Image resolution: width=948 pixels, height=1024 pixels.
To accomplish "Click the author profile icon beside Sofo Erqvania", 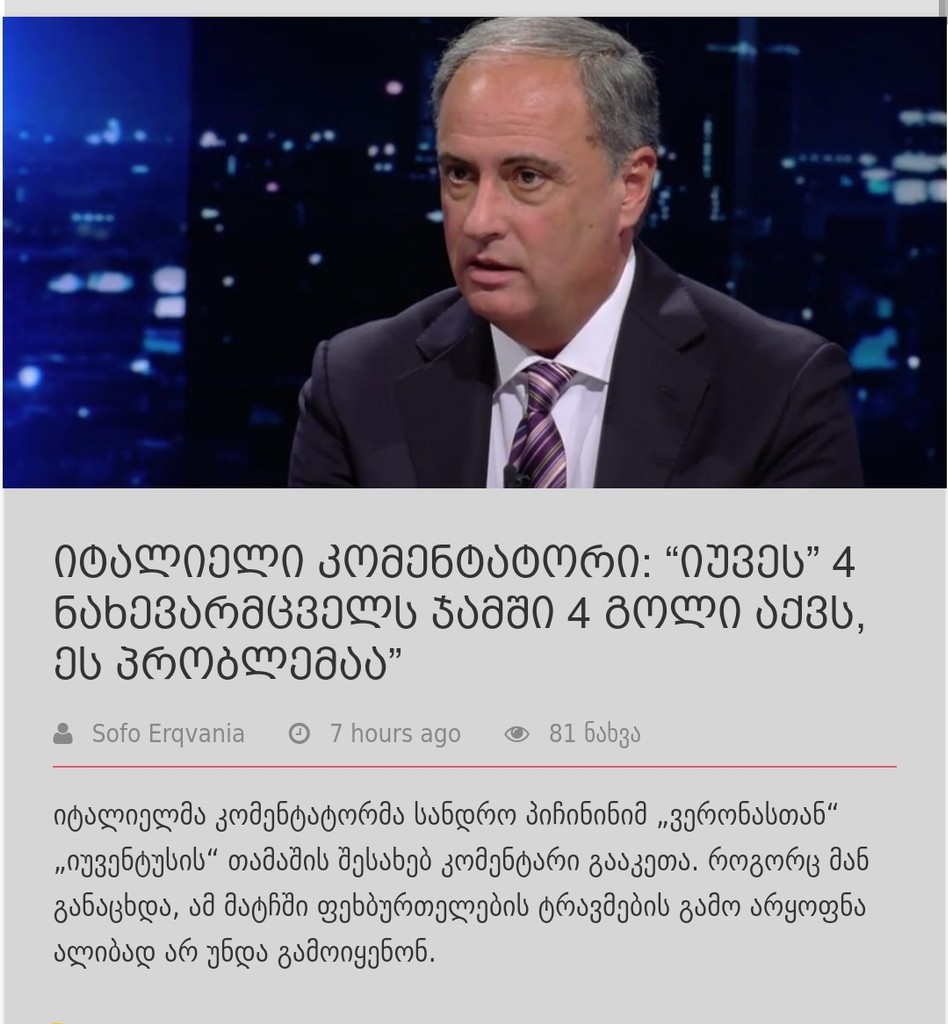I will tap(63, 733).
